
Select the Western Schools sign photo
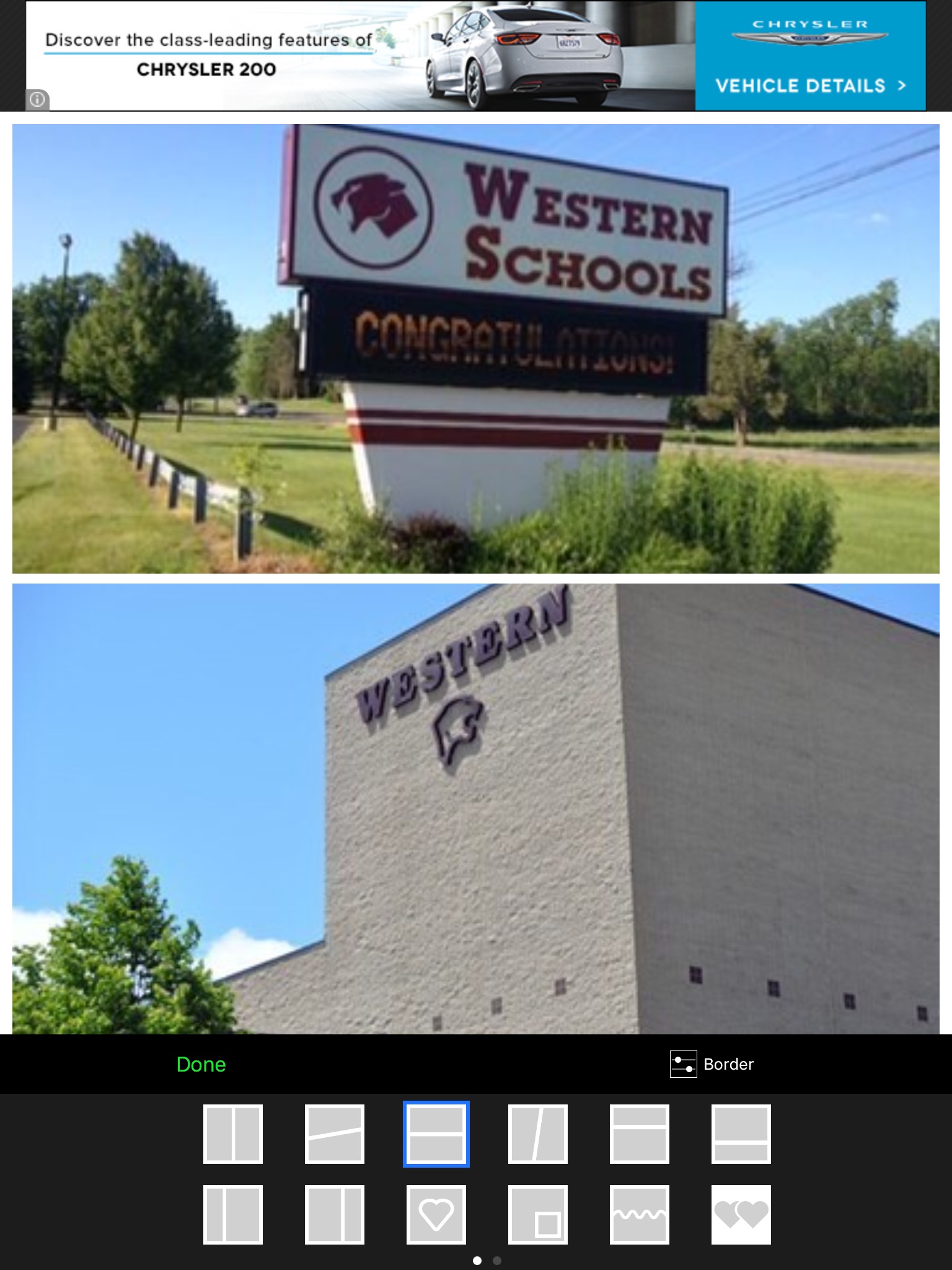click(x=476, y=349)
